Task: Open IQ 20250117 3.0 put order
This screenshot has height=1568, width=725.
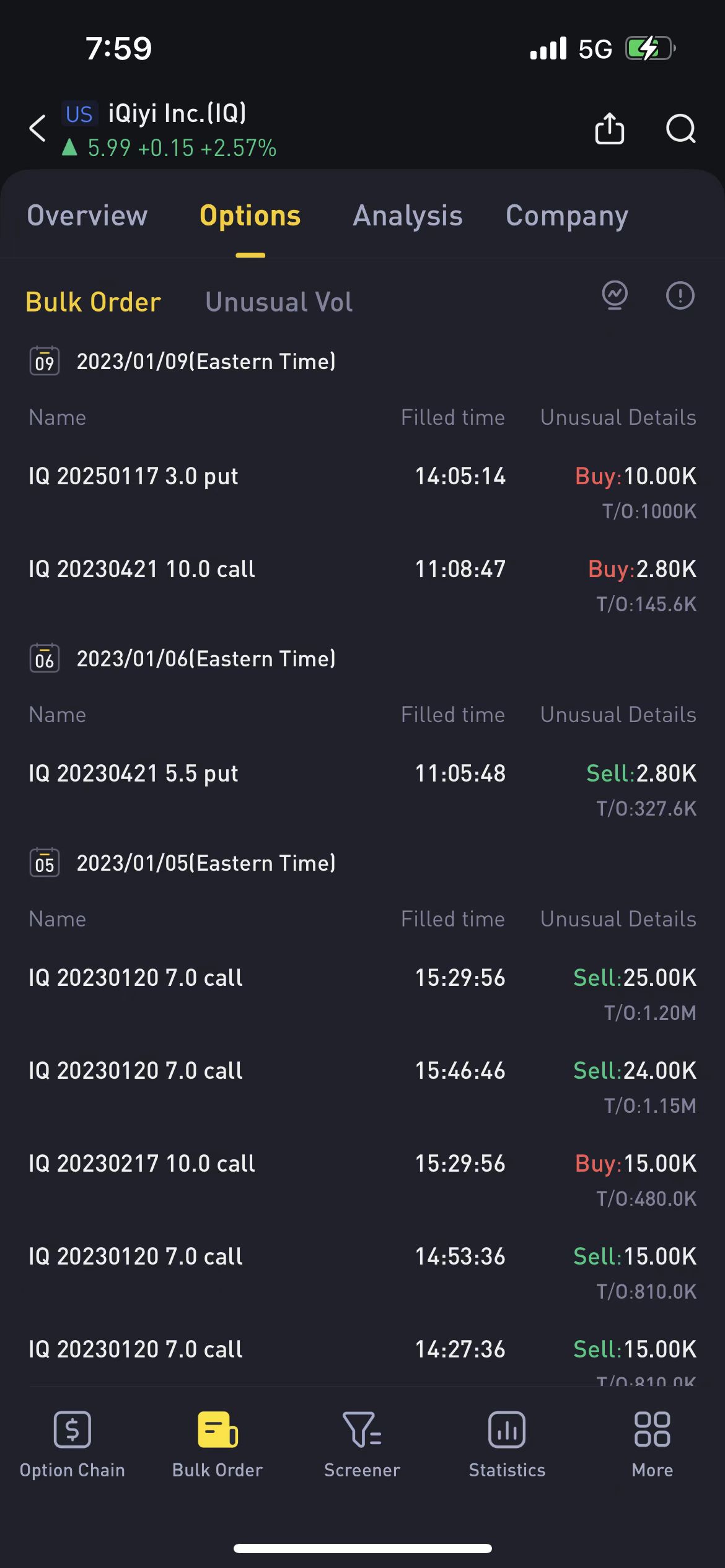Action: (362, 492)
